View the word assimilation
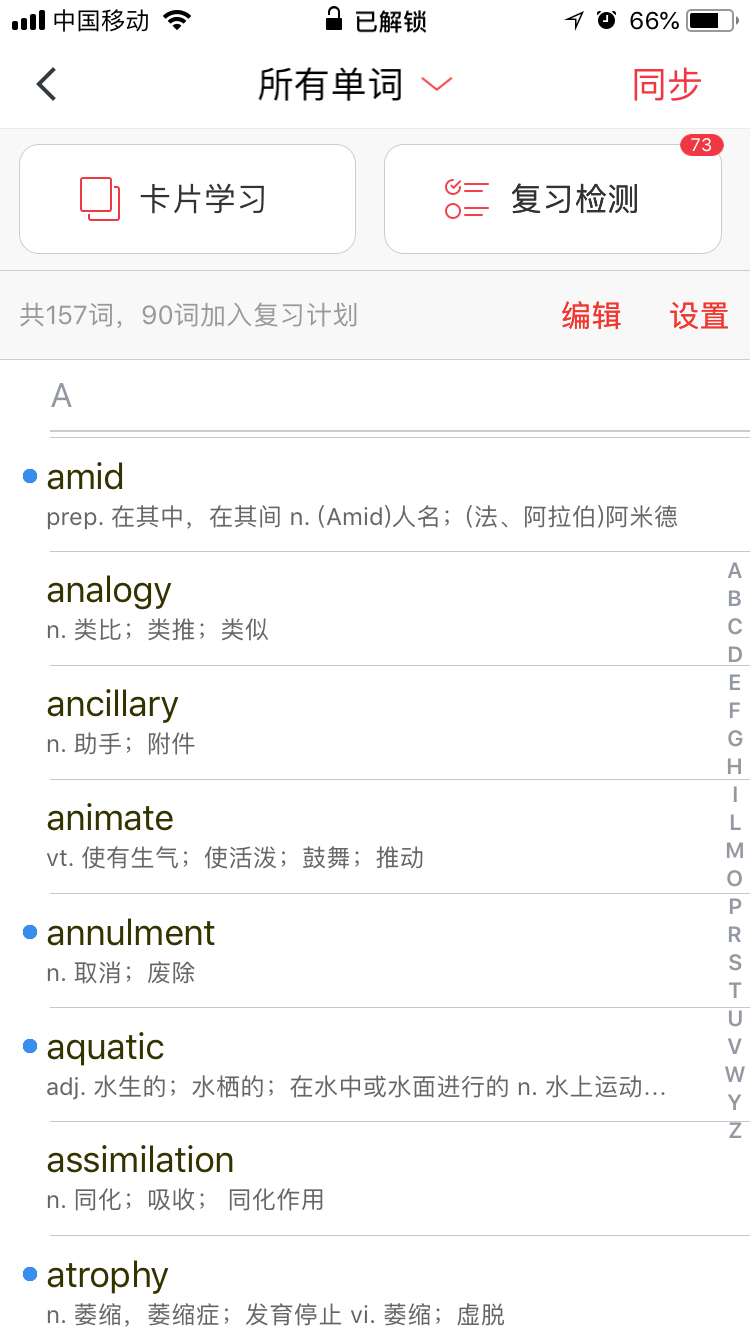This screenshot has height=1334, width=750. [x=360, y=1178]
